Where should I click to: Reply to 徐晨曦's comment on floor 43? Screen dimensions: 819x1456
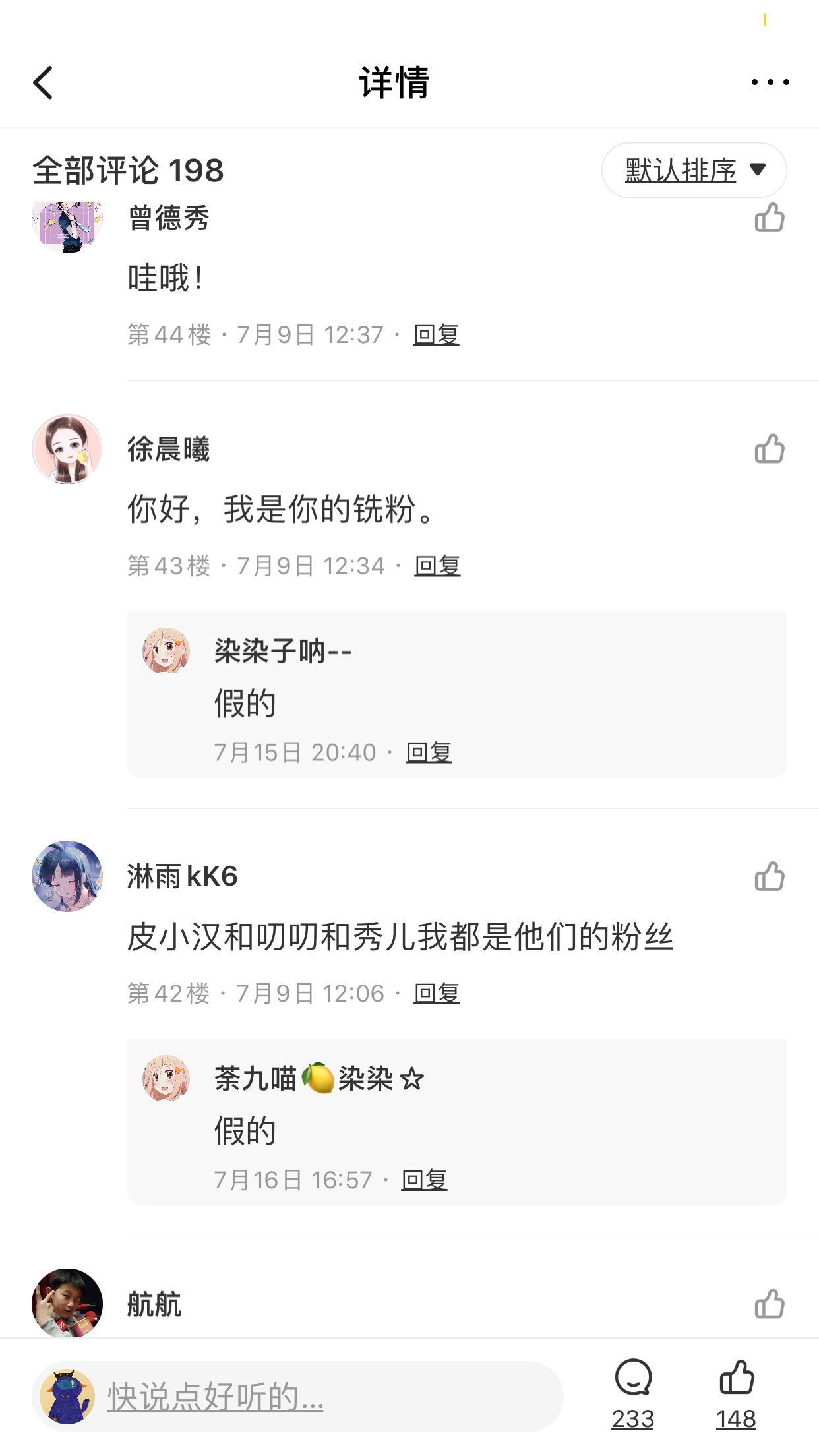(437, 566)
